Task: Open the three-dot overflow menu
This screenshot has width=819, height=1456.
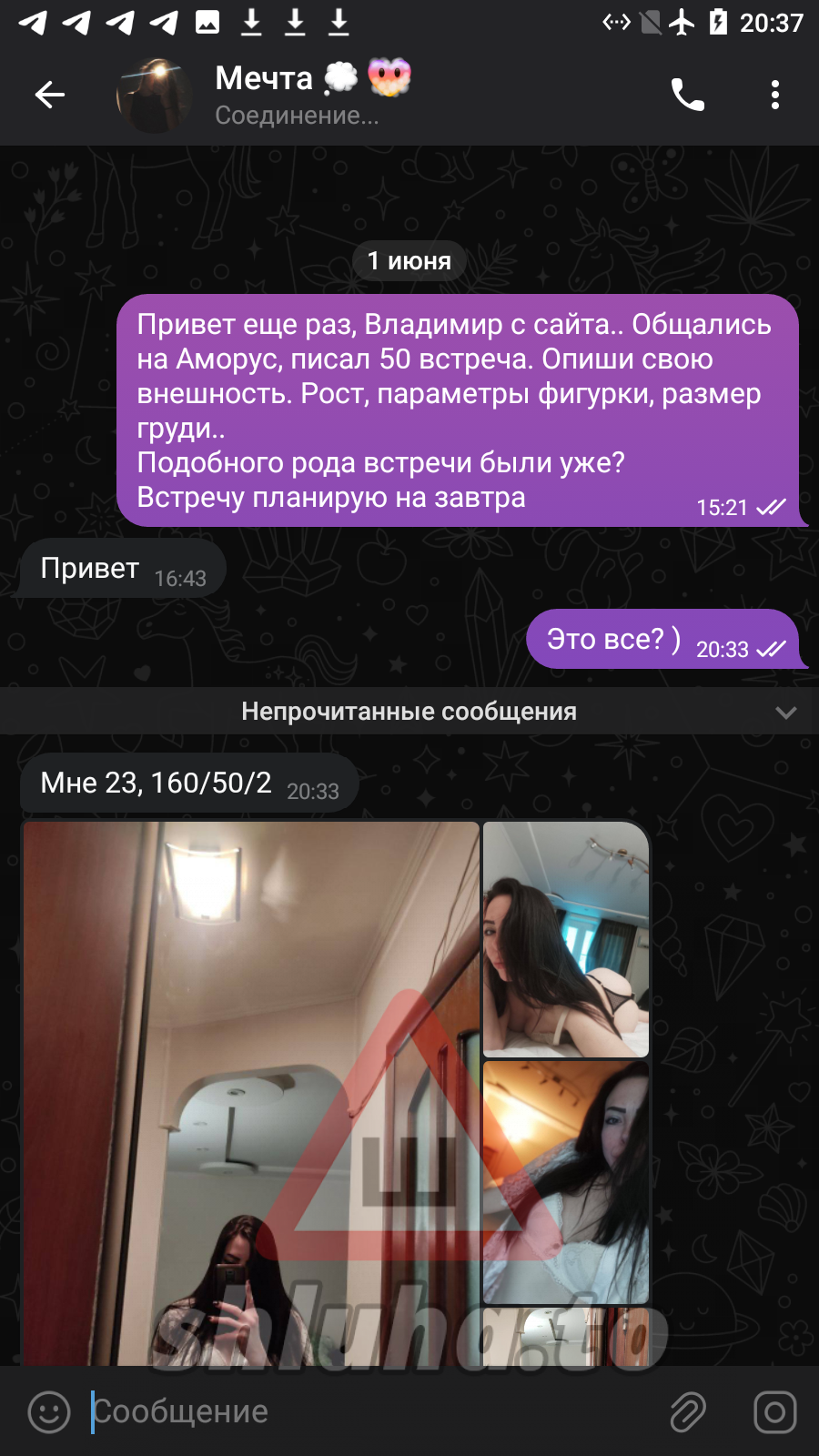Action: click(774, 95)
